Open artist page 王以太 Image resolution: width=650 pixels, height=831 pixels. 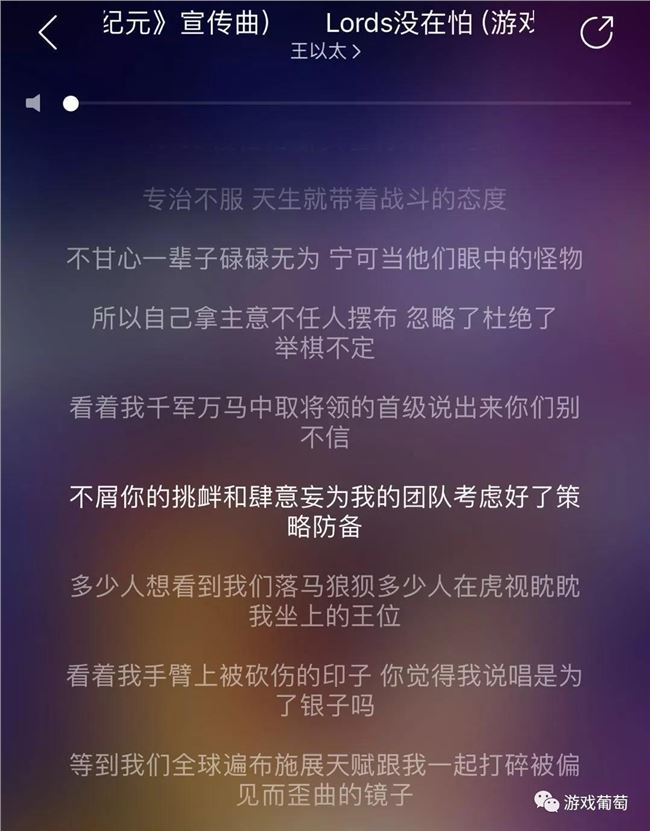tap(325, 51)
